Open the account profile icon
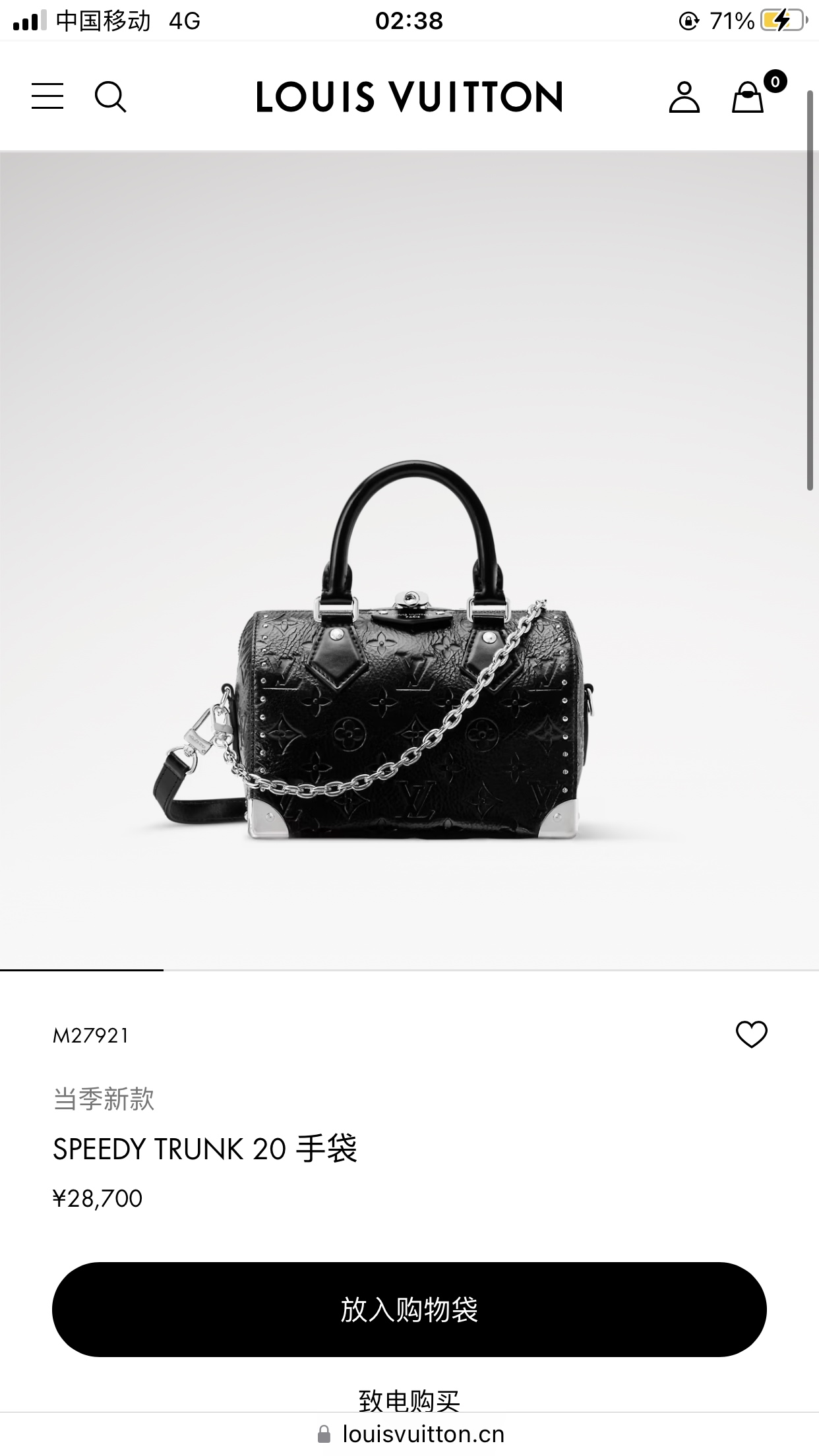This screenshot has height=1456, width=819. pos(684,97)
